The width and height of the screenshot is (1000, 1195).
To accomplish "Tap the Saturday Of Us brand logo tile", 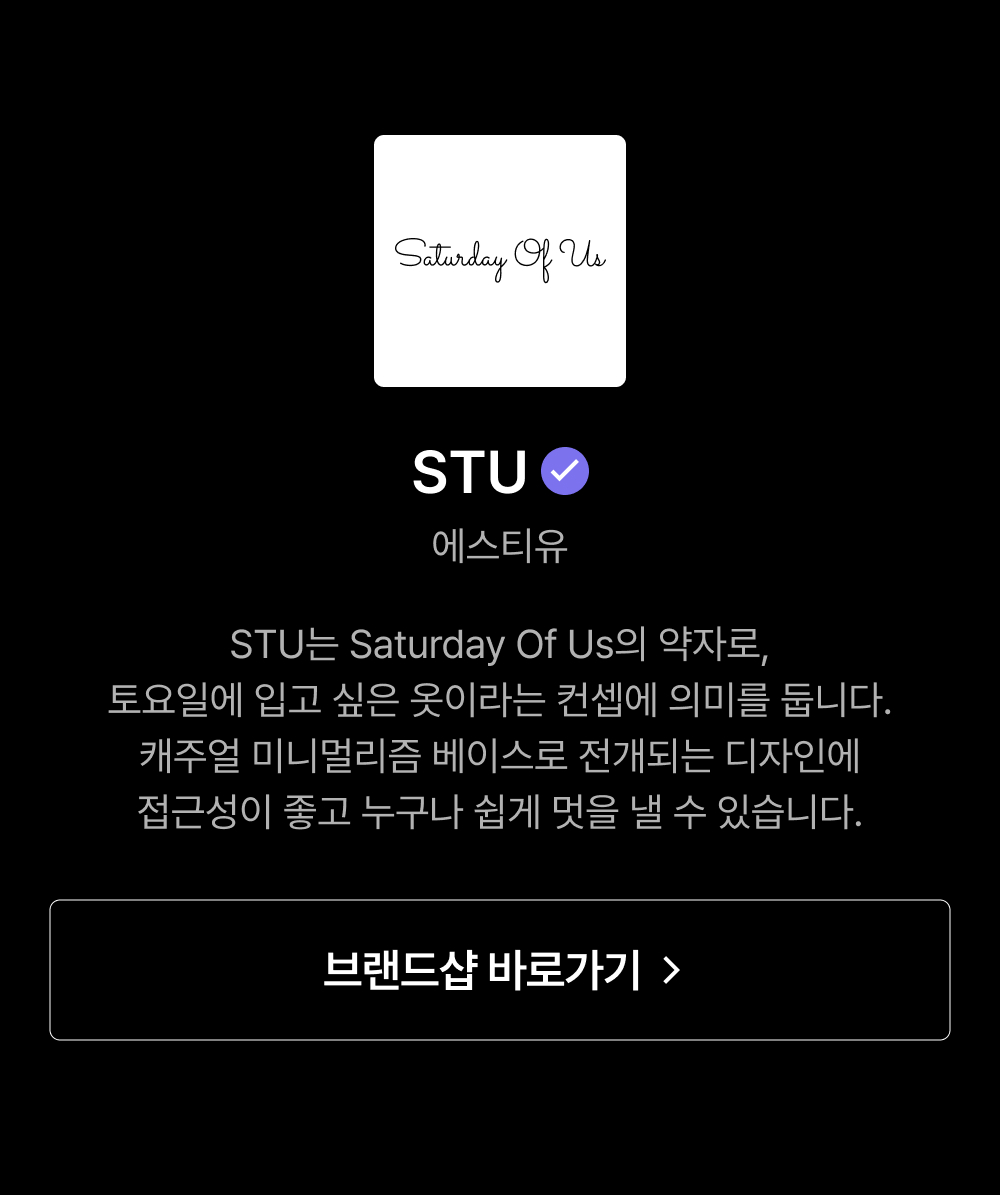I will (x=500, y=261).
